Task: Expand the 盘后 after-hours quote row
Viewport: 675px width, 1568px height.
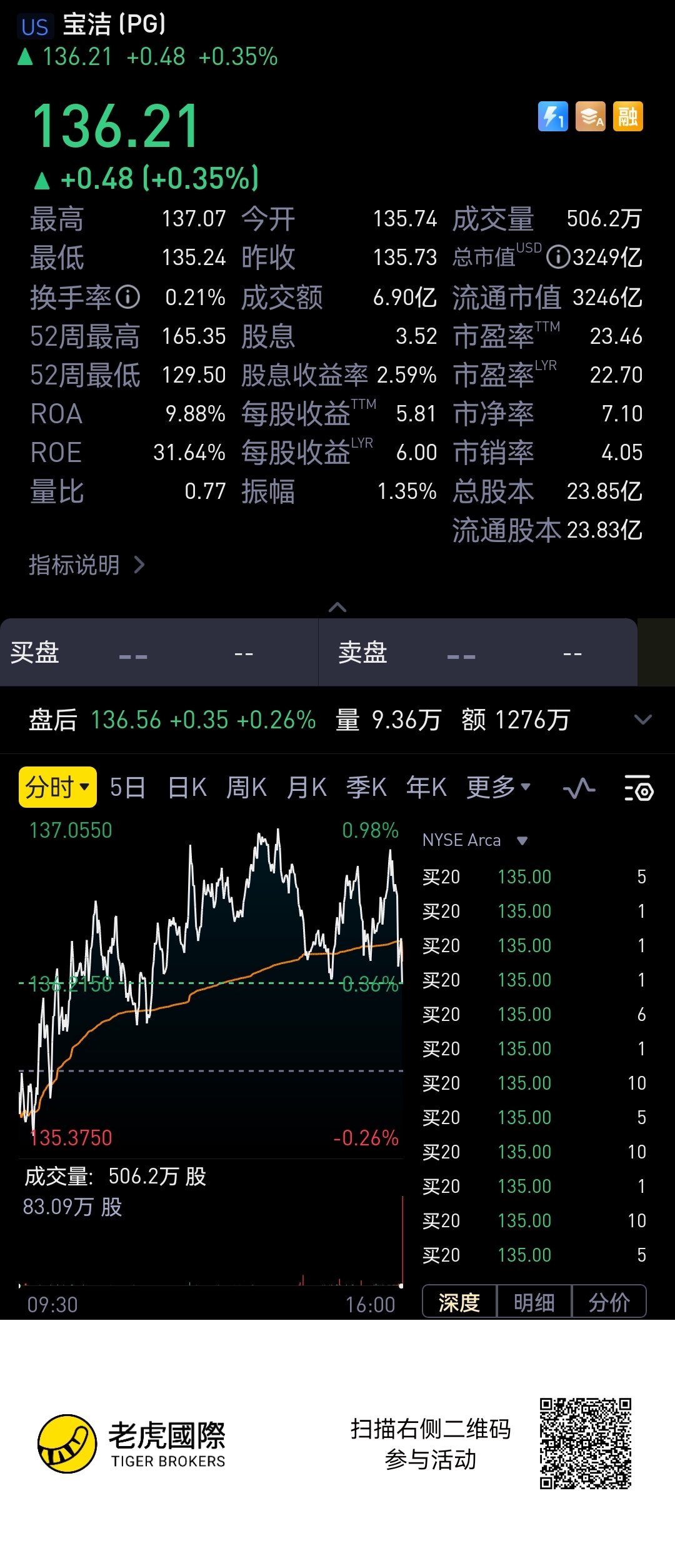Action: (x=642, y=720)
